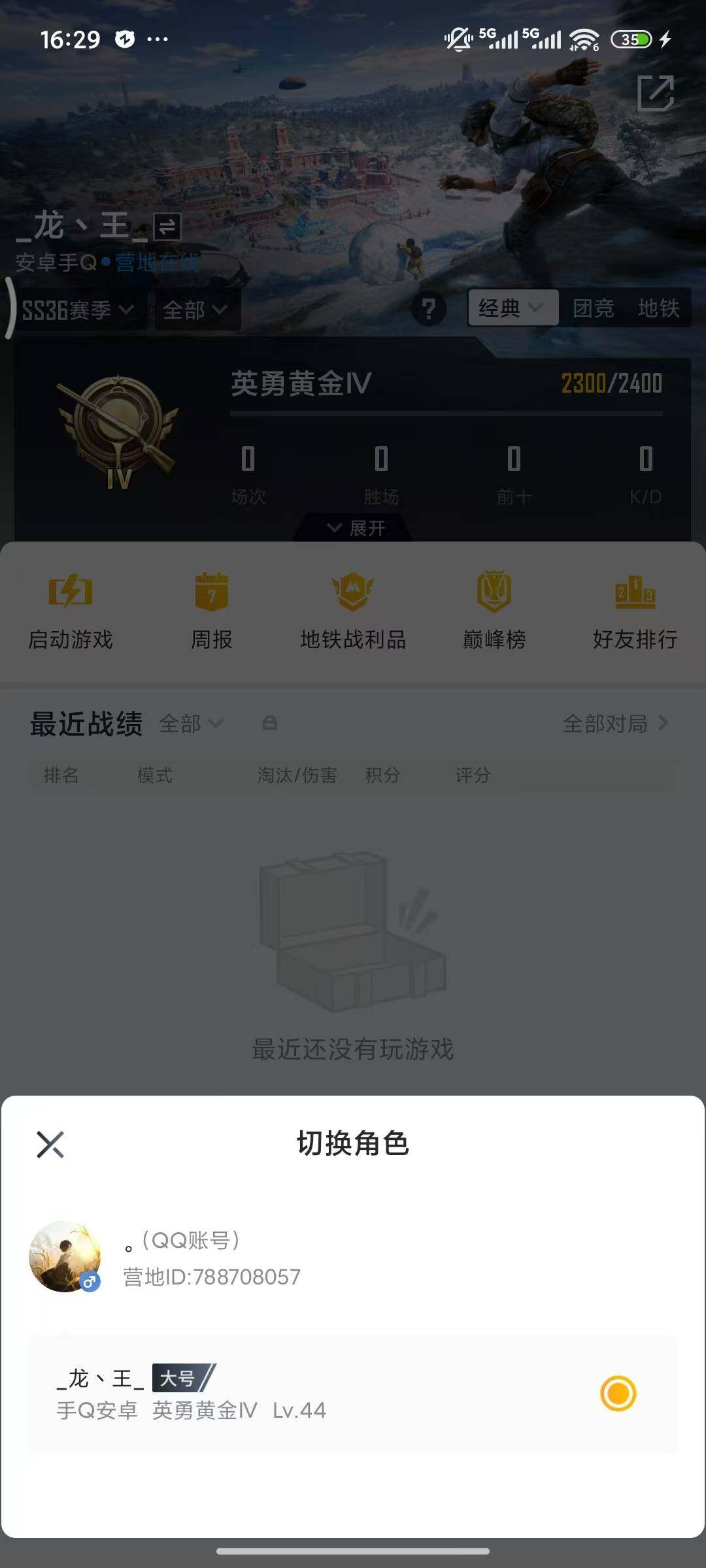This screenshot has height=1568, width=706.
Task: Open the 周报 weekly report icon
Action: coord(210,608)
